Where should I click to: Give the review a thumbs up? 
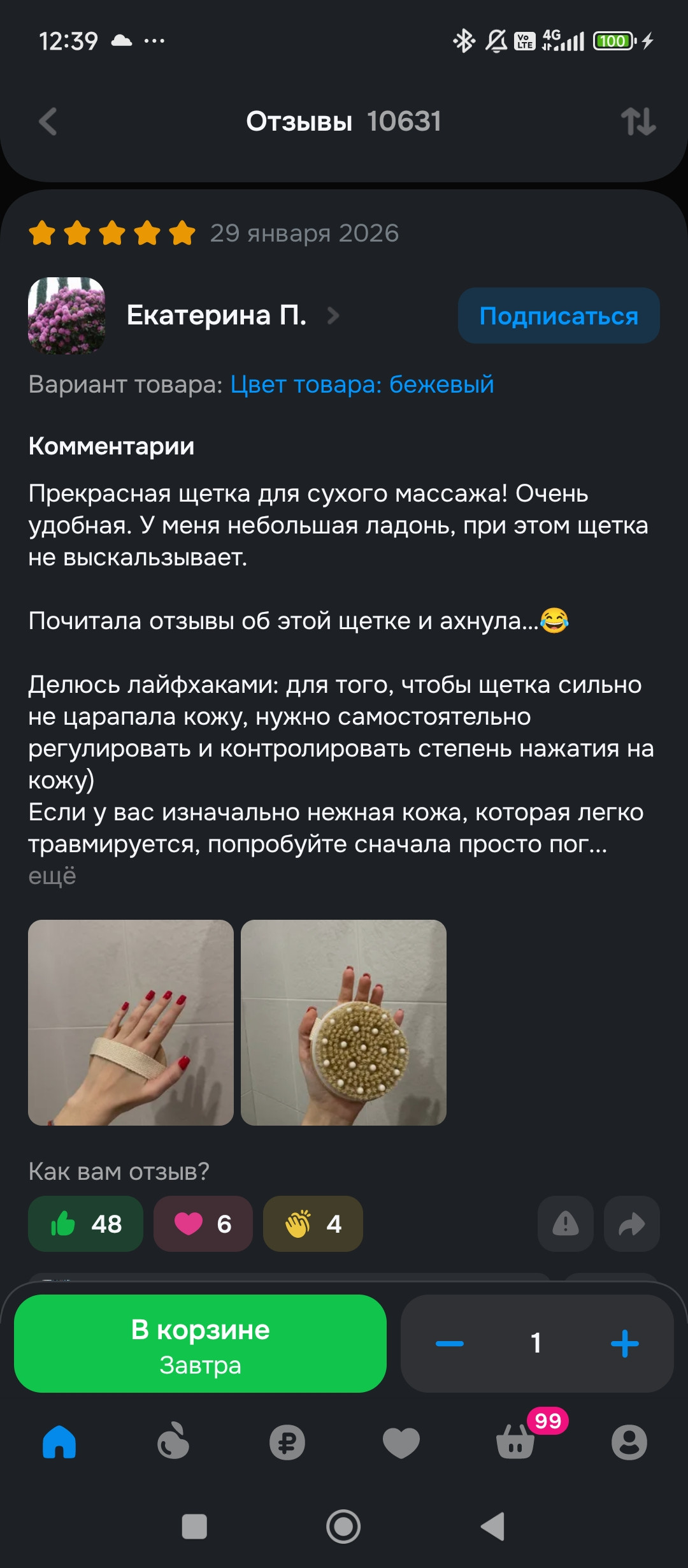[x=85, y=1224]
